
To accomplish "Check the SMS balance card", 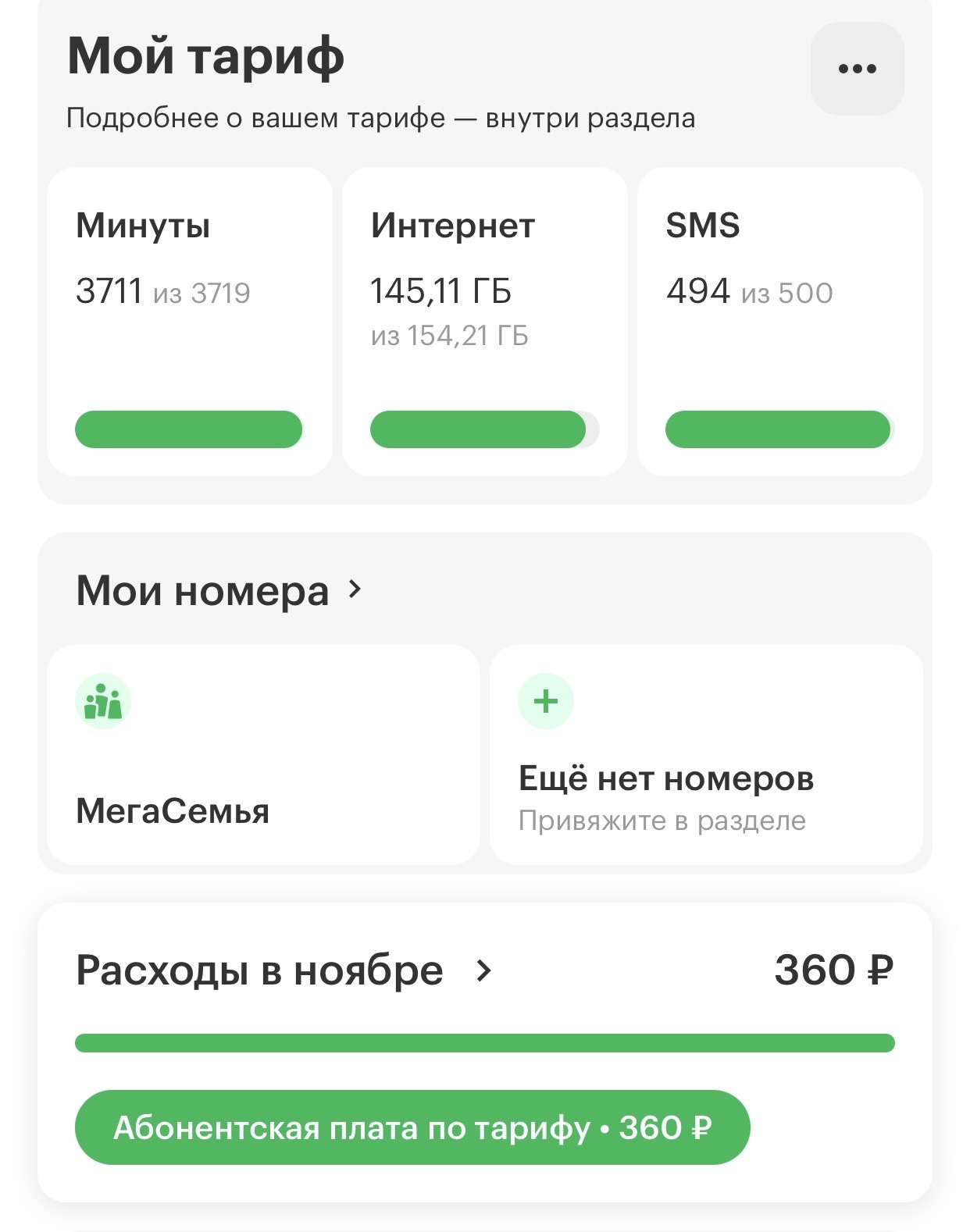I will pyautogui.click(x=779, y=321).
